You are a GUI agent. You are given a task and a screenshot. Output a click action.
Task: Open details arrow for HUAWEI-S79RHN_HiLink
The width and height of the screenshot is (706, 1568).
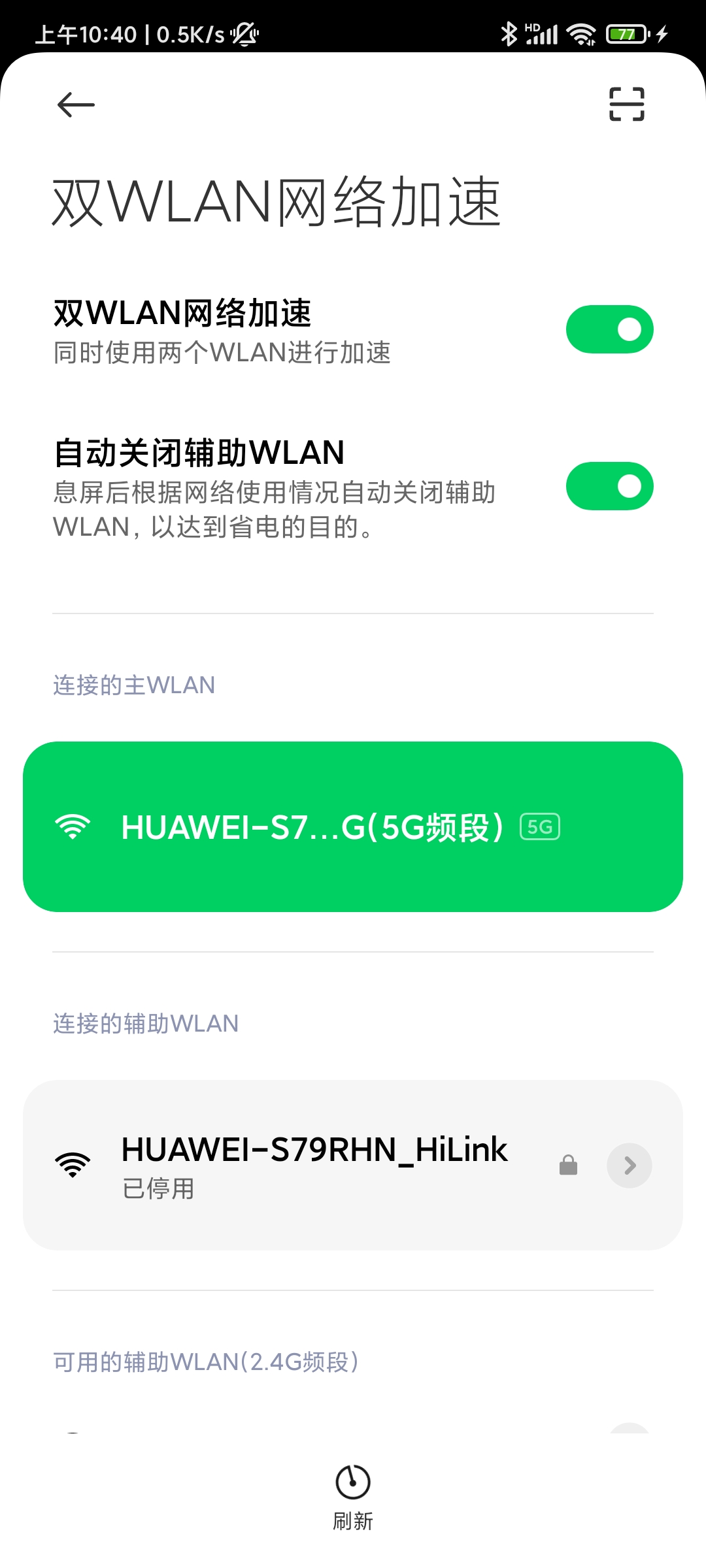(629, 1165)
